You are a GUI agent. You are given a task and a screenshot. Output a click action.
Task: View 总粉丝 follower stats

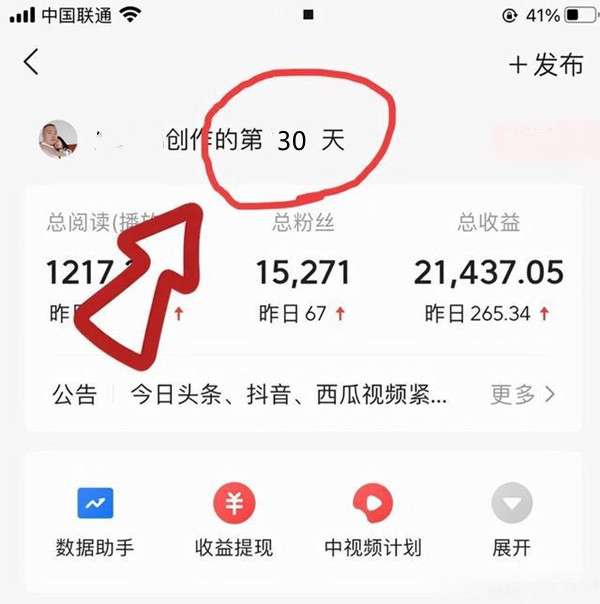(x=303, y=270)
